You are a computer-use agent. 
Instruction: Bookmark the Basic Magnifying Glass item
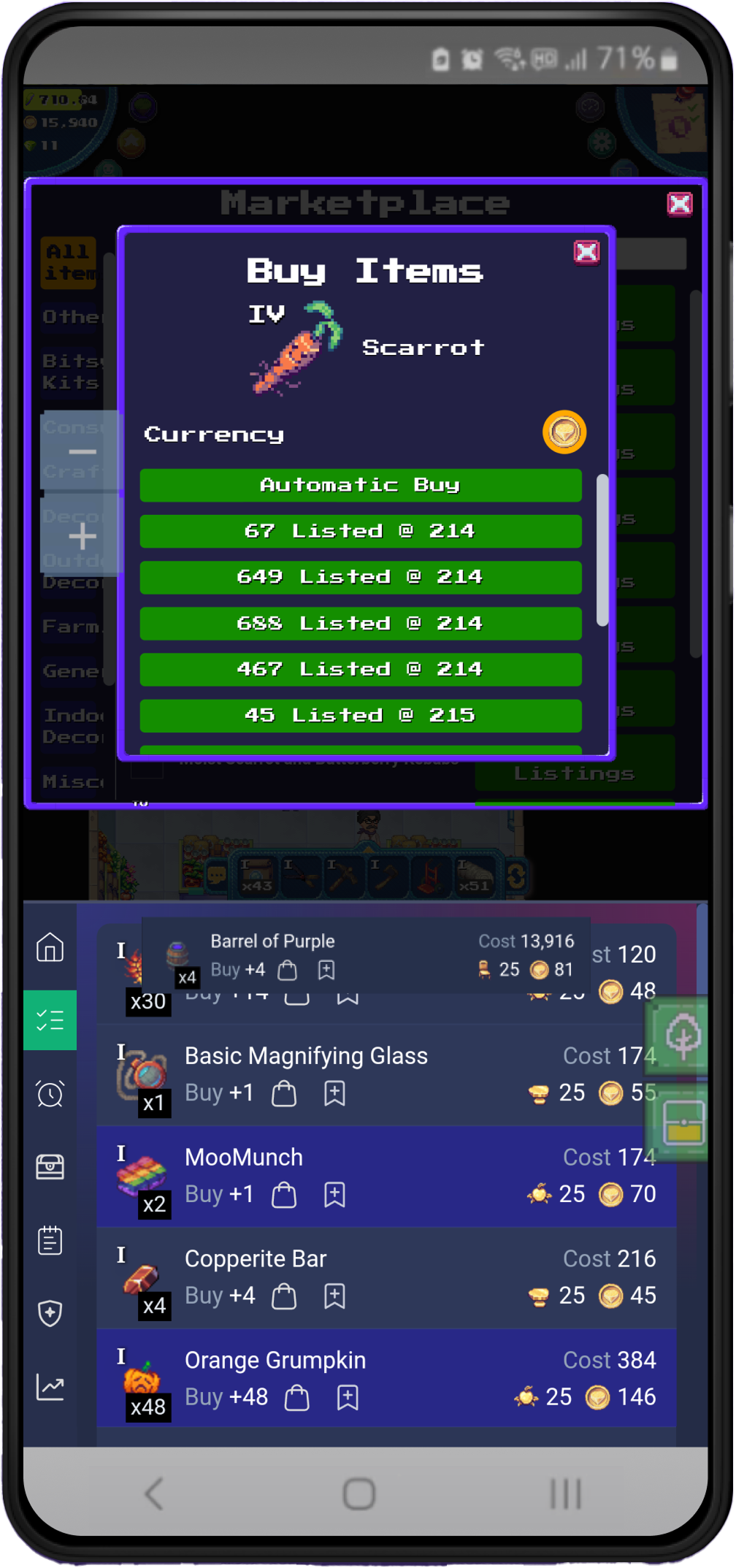[334, 1093]
